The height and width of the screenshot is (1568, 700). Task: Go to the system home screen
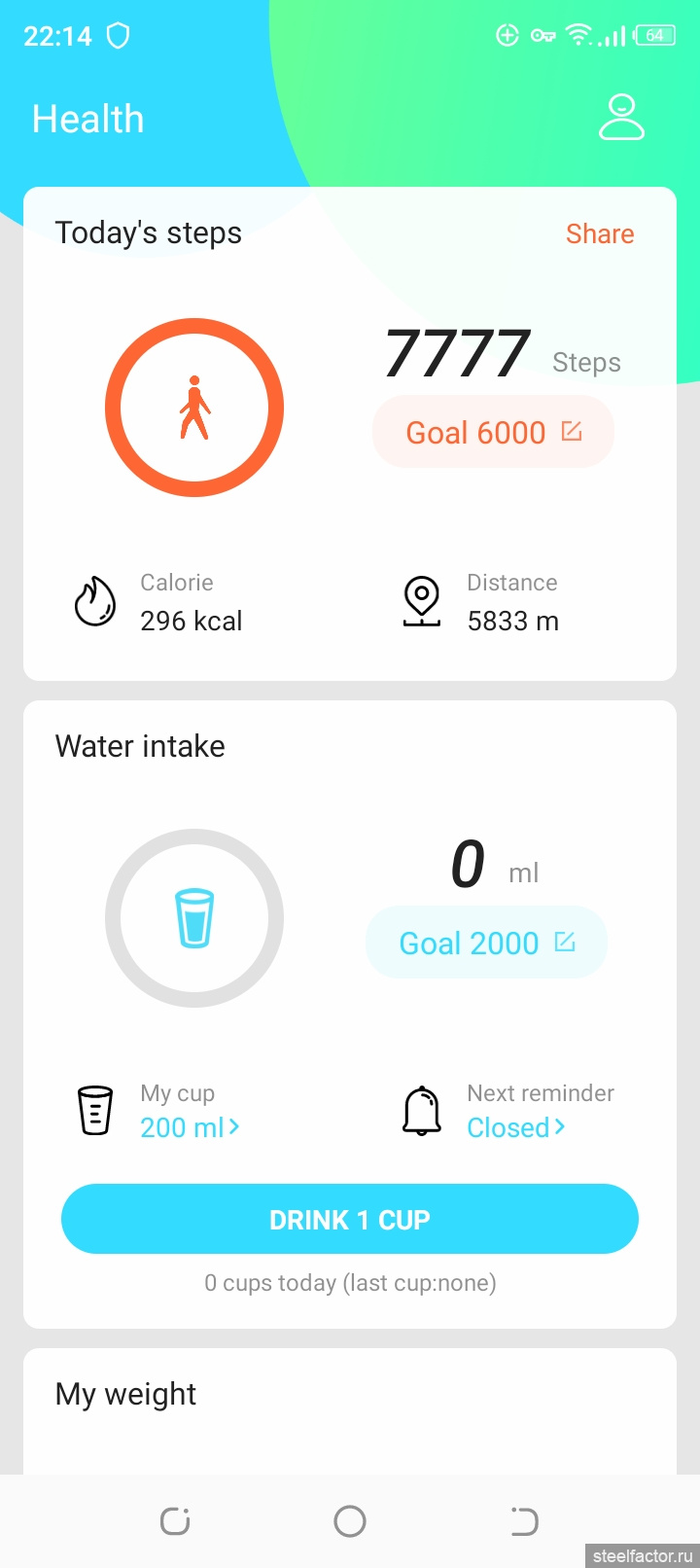350,1520
